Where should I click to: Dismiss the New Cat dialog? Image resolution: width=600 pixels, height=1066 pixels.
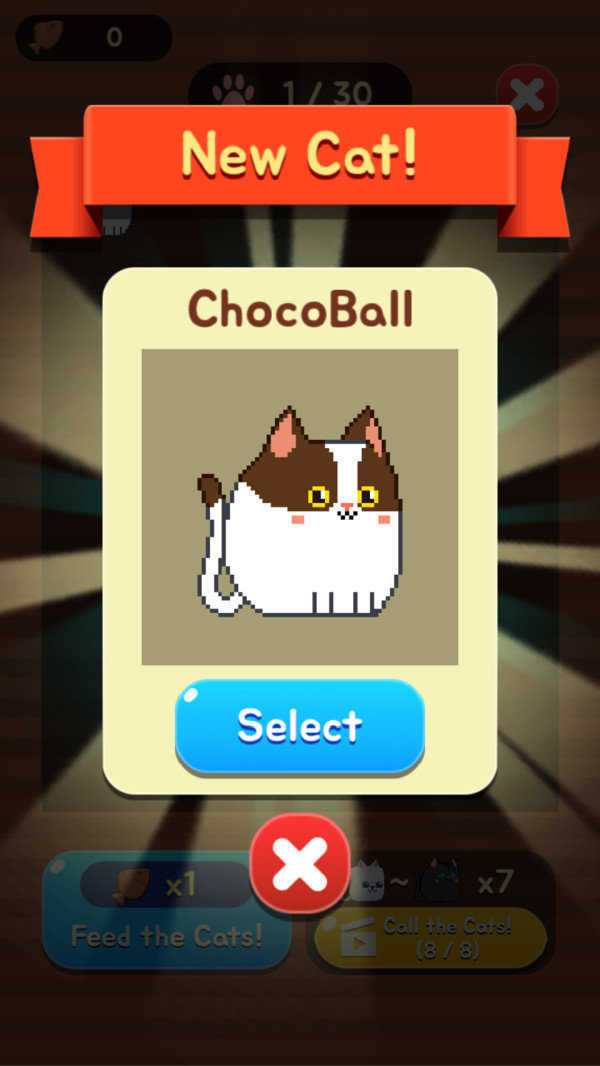300,864
